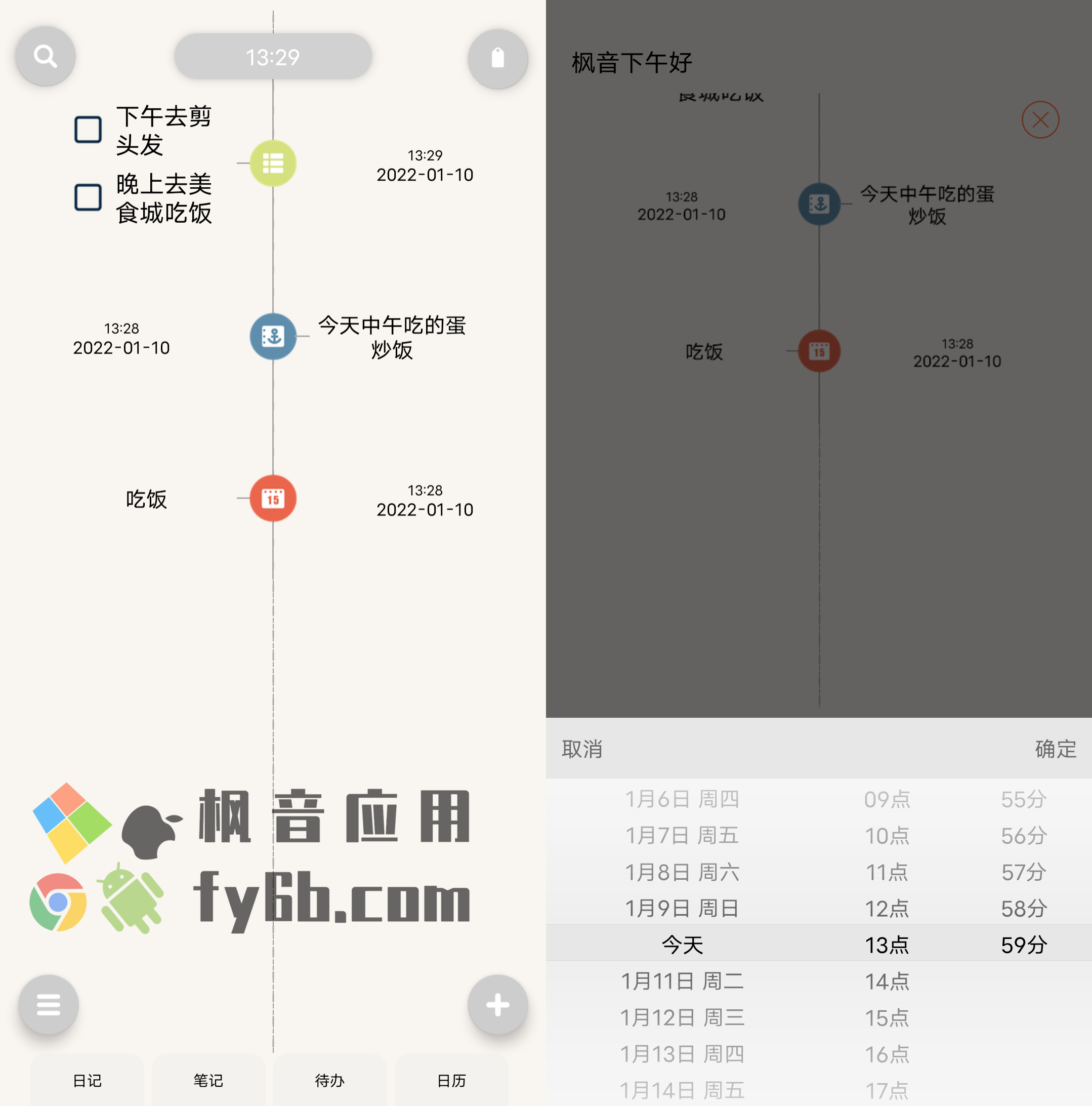Switch to the 笔记 tab
Image resolution: width=1092 pixels, height=1106 pixels.
click(208, 1080)
